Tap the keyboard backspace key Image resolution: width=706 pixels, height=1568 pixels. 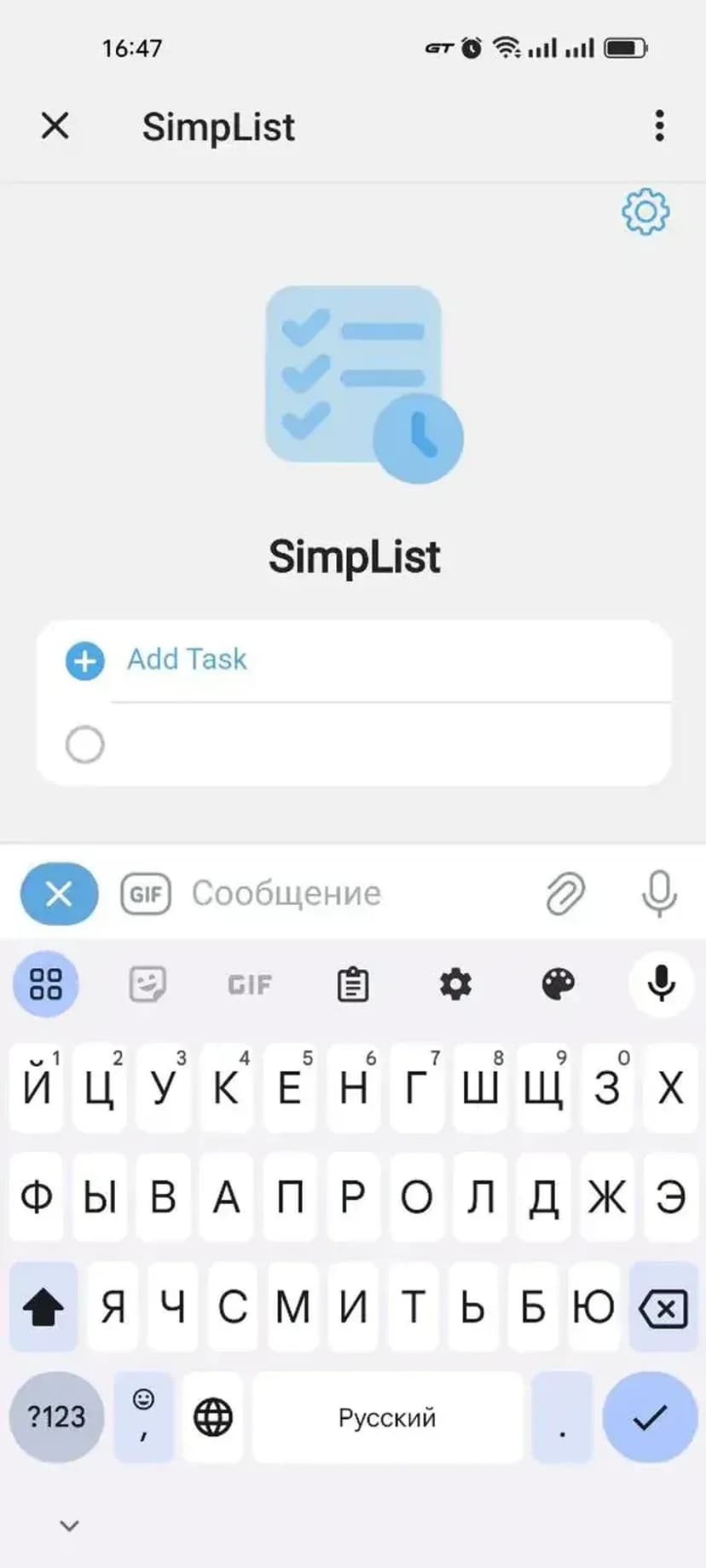(x=663, y=1308)
